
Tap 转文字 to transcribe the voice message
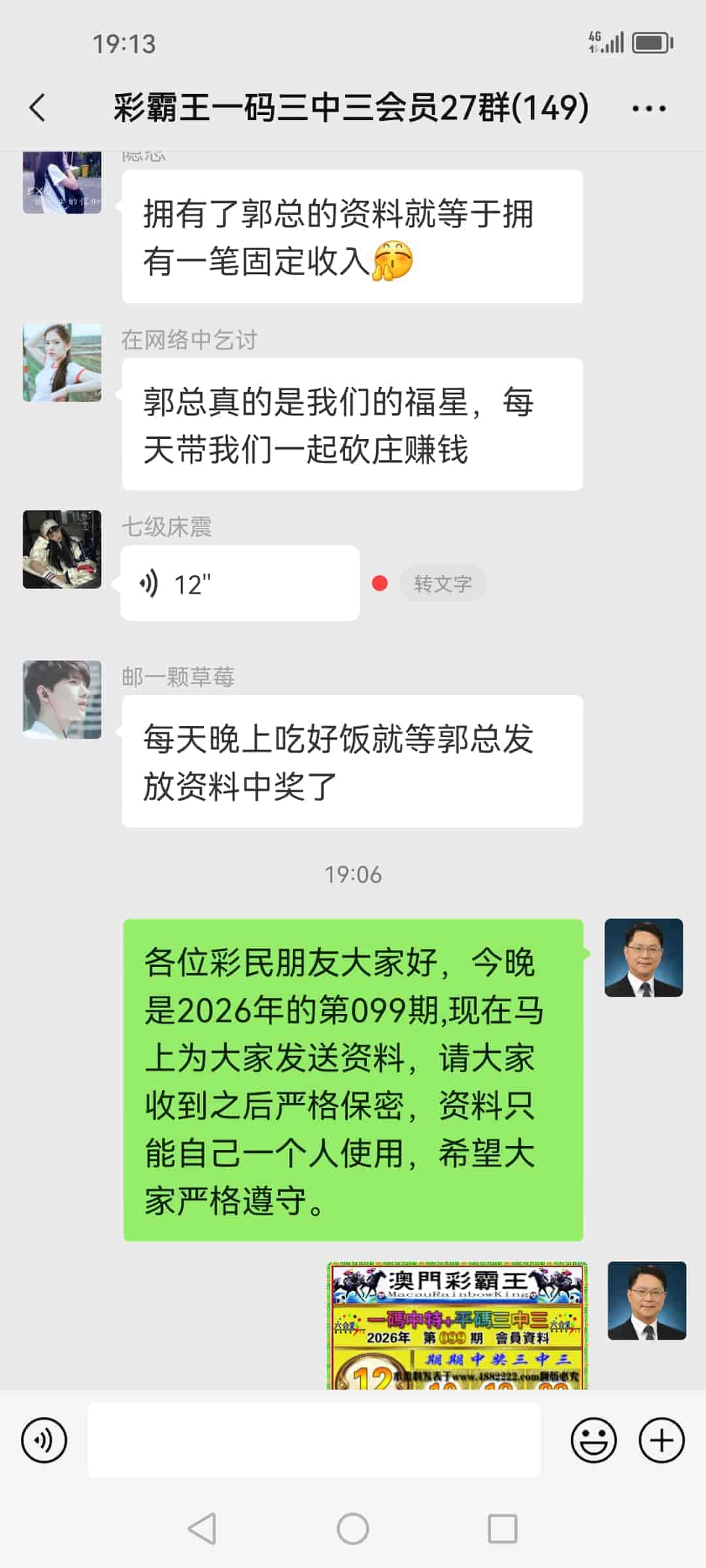[x=443, y=583]
